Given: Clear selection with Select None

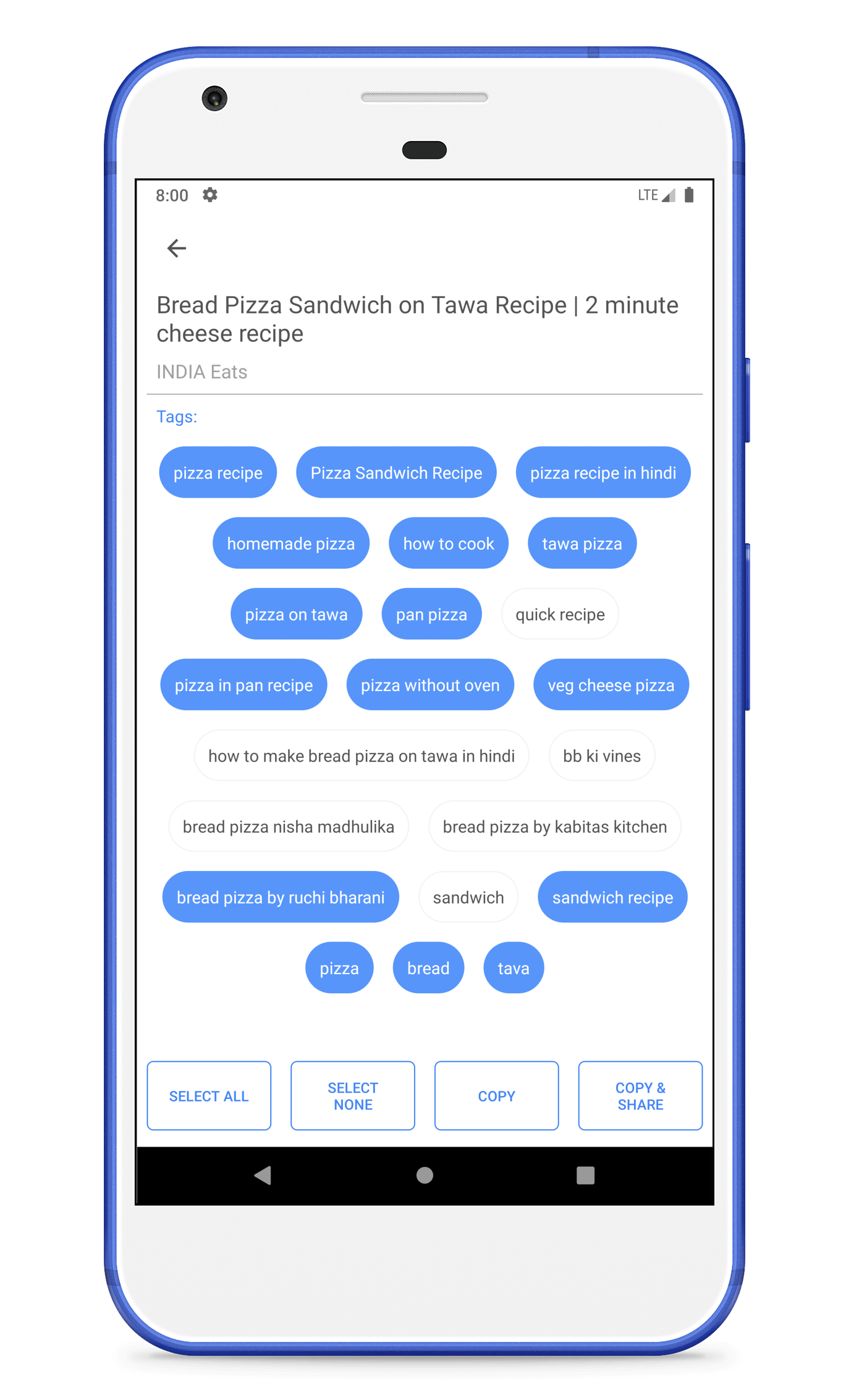Looking at the screenshot, I should [352, 1096].
